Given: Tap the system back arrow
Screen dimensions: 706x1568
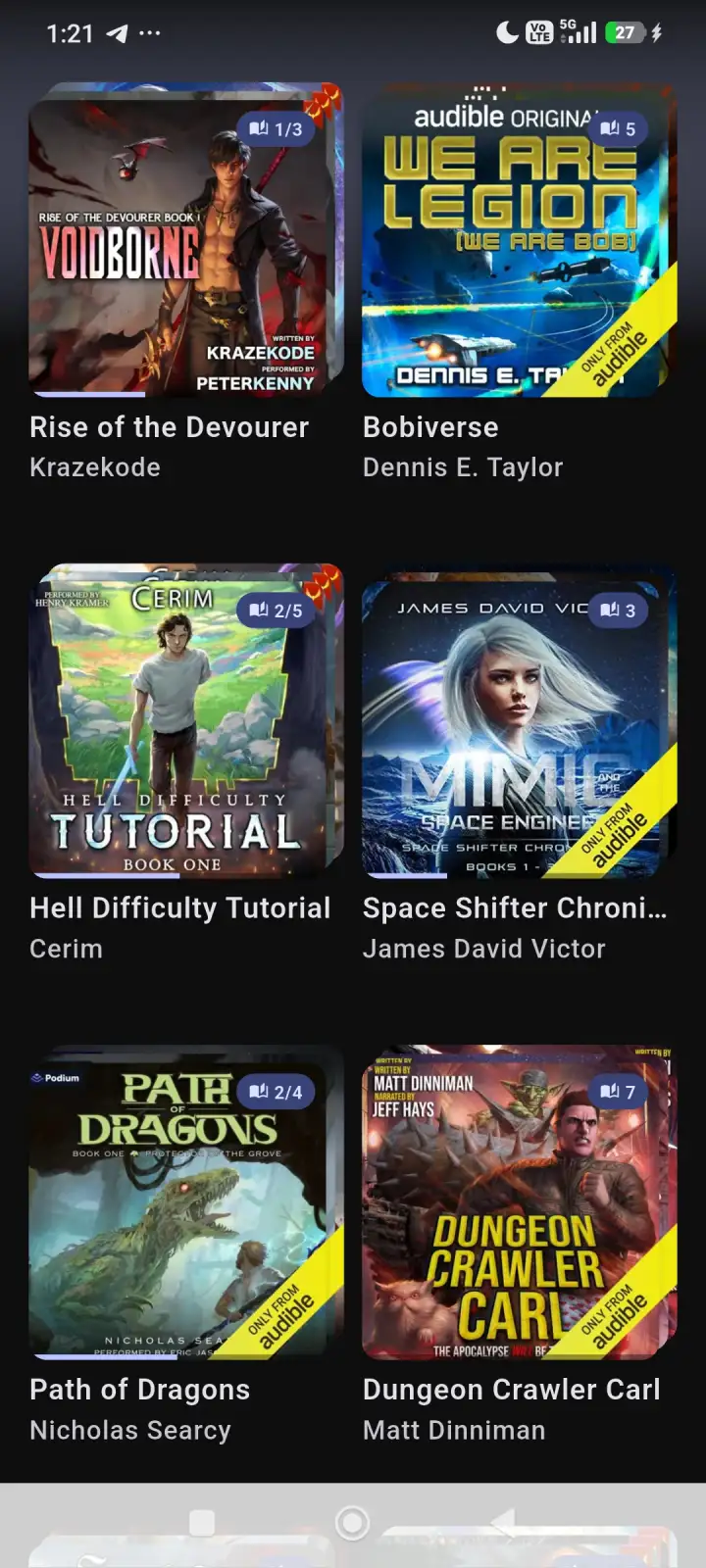Looking at the screenshot, I should (503, 1523).
